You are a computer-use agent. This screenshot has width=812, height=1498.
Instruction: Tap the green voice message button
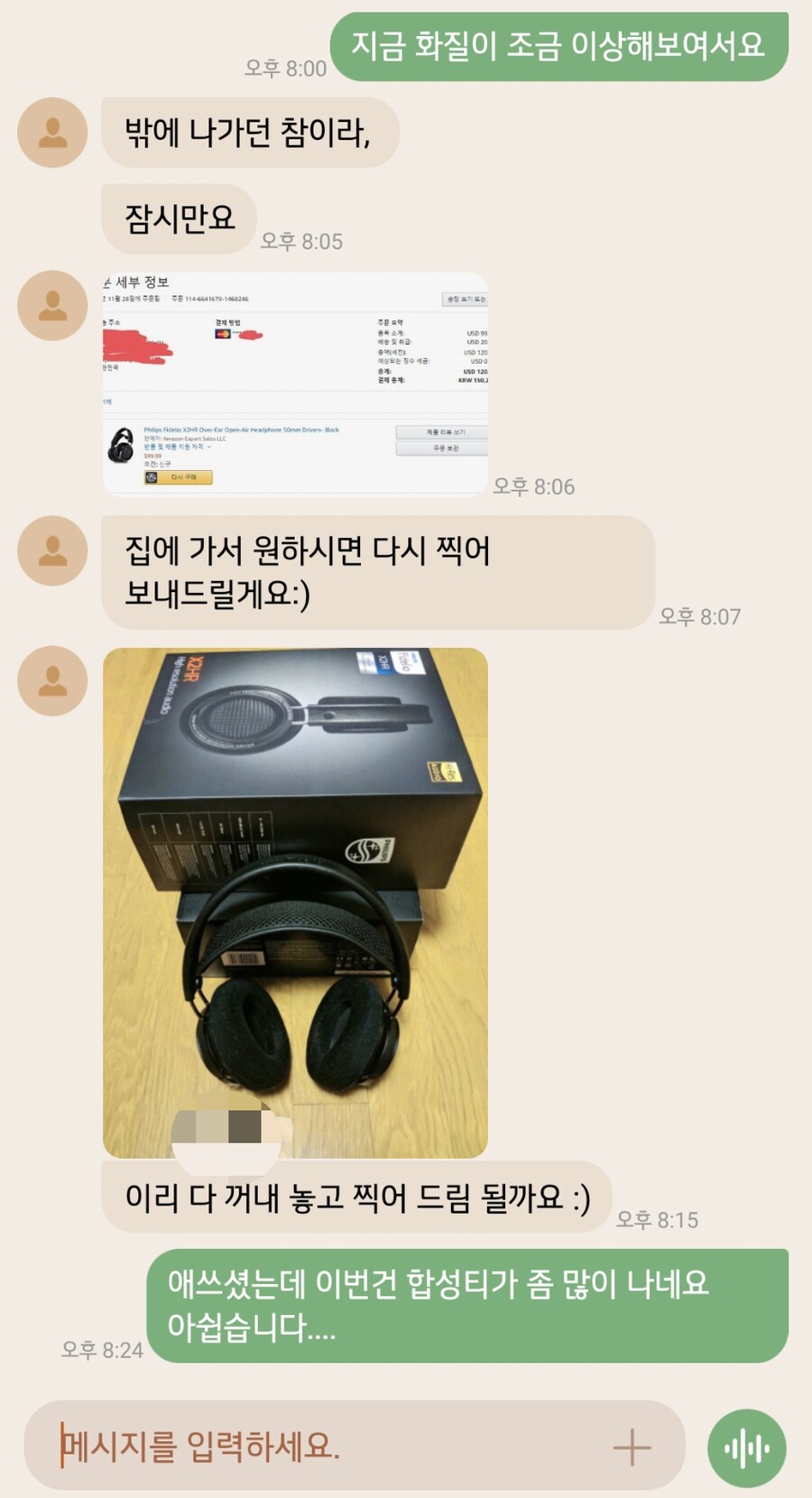coord(746,1448)
